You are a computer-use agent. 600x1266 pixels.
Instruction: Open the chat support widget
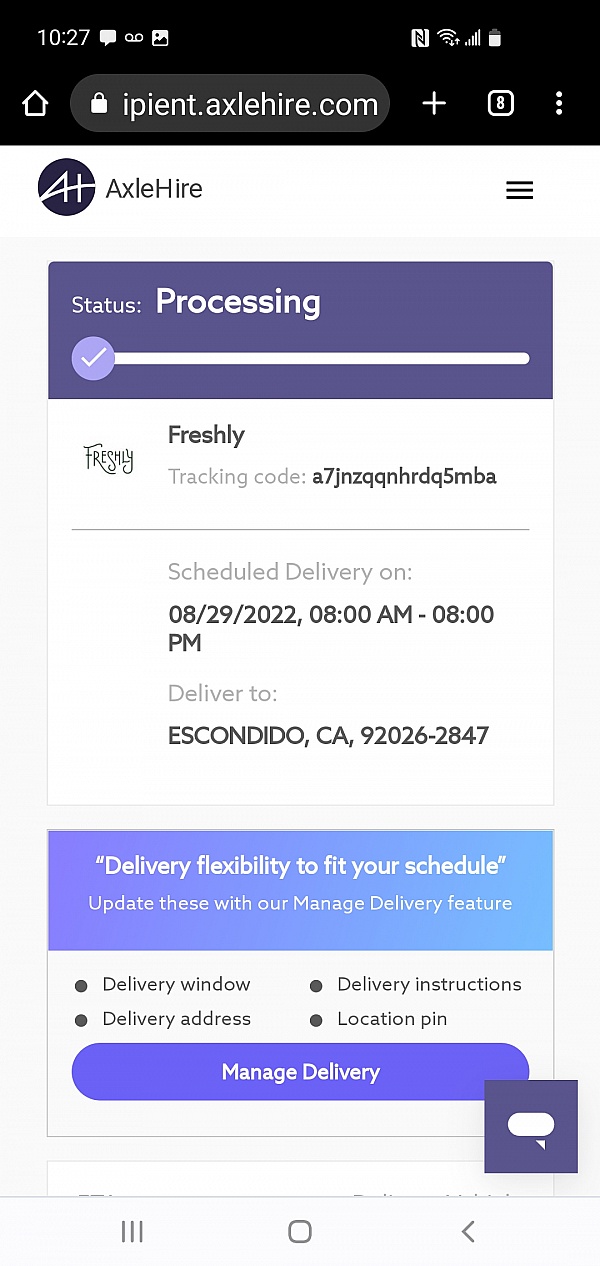pos(531,1126)
